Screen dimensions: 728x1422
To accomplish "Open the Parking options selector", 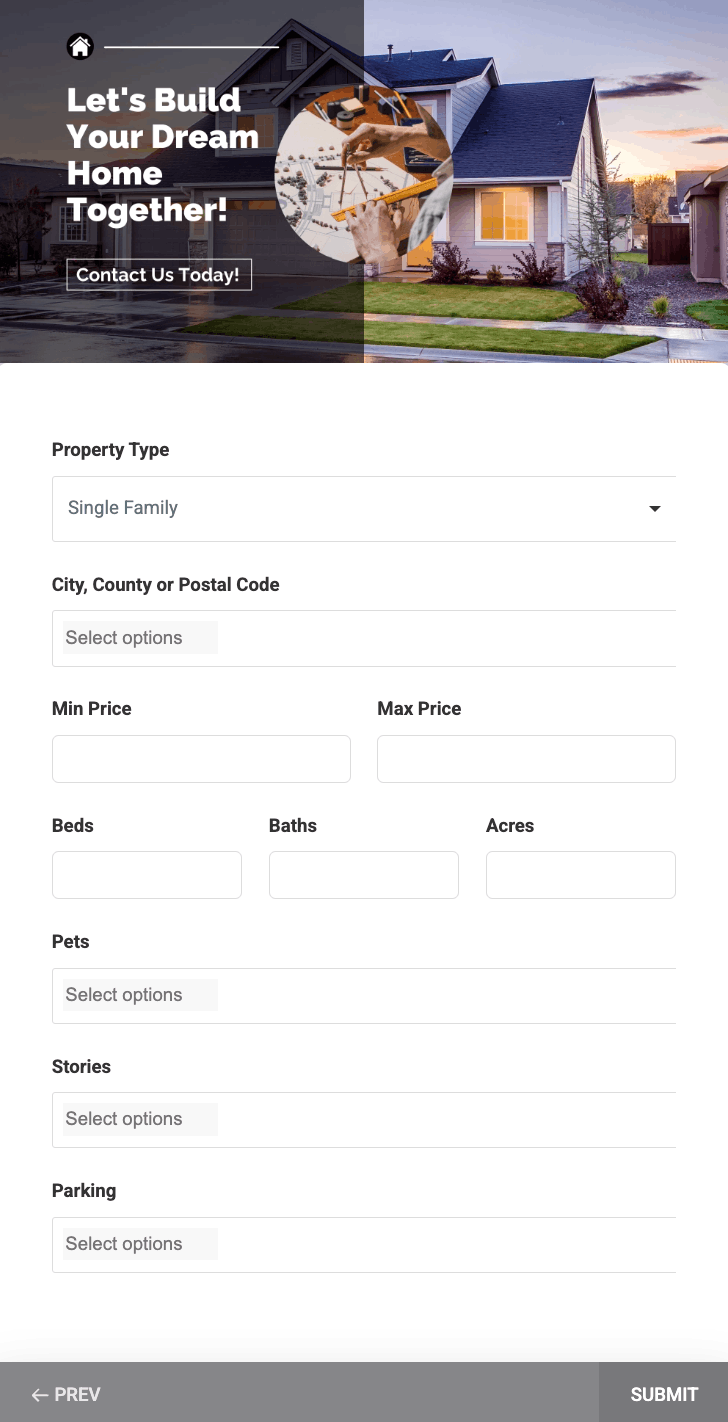I will point(363,1244).
